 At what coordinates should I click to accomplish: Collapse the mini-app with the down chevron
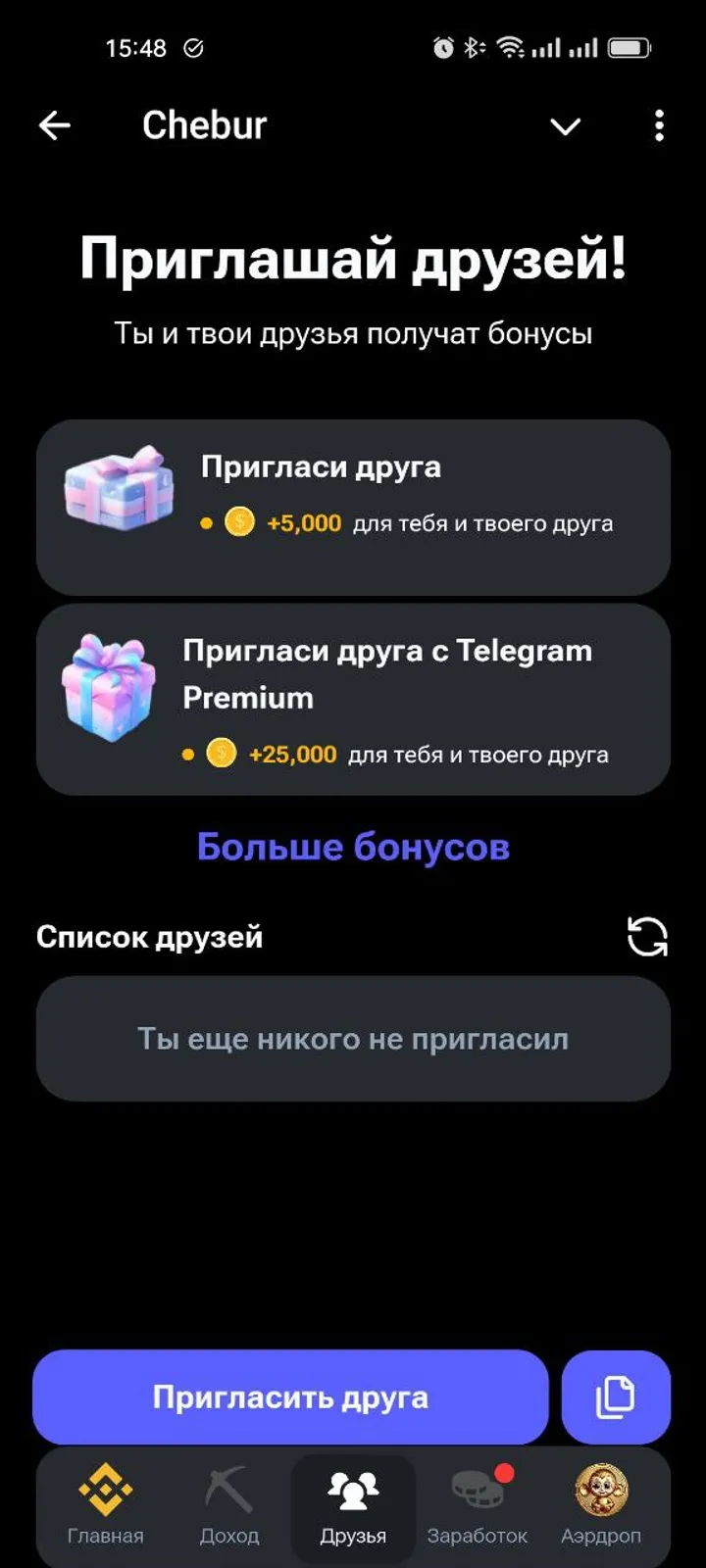[x=565, y=127]
